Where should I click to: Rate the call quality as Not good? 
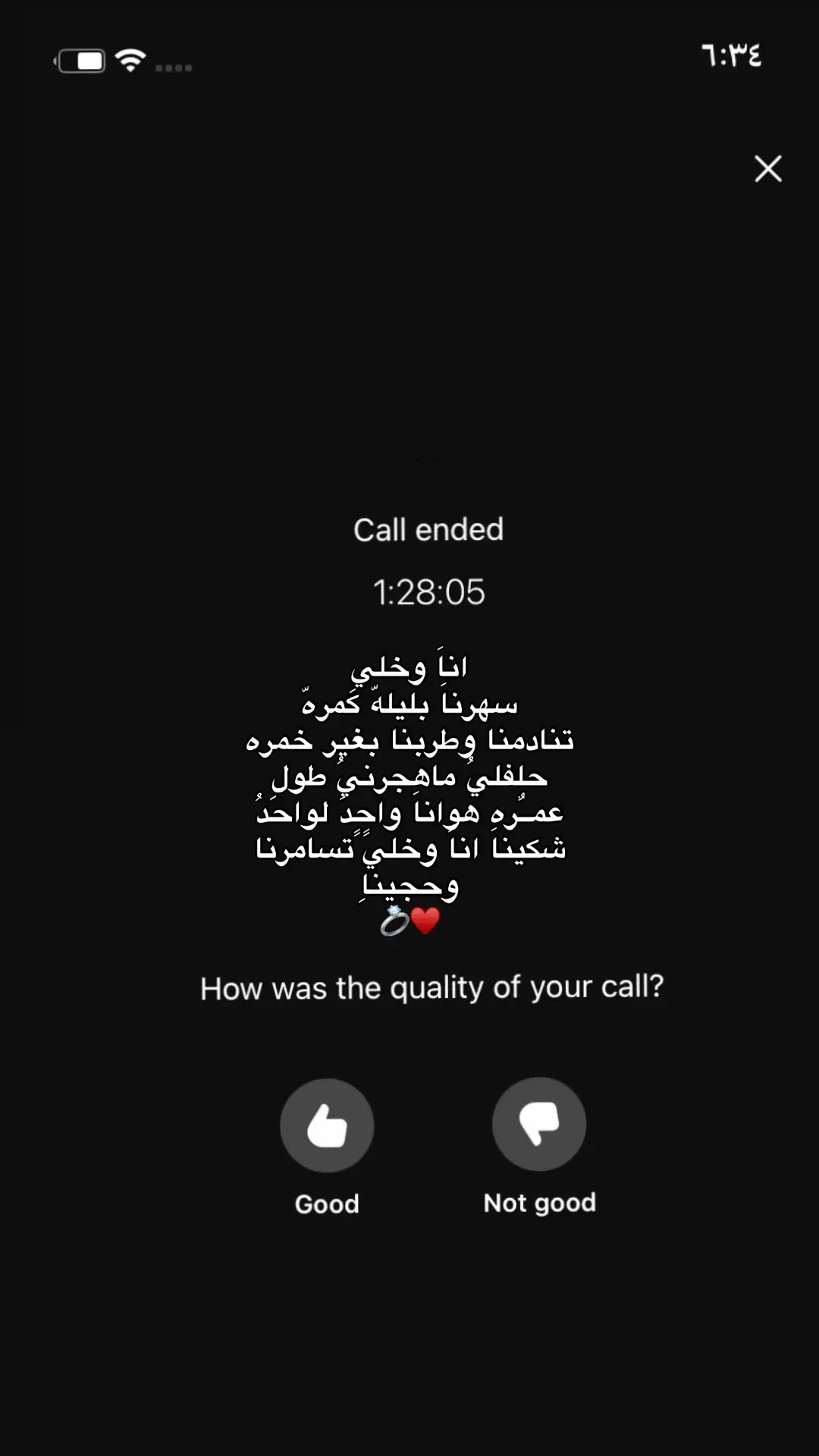pyautogui.click(x=539, y=1124)
